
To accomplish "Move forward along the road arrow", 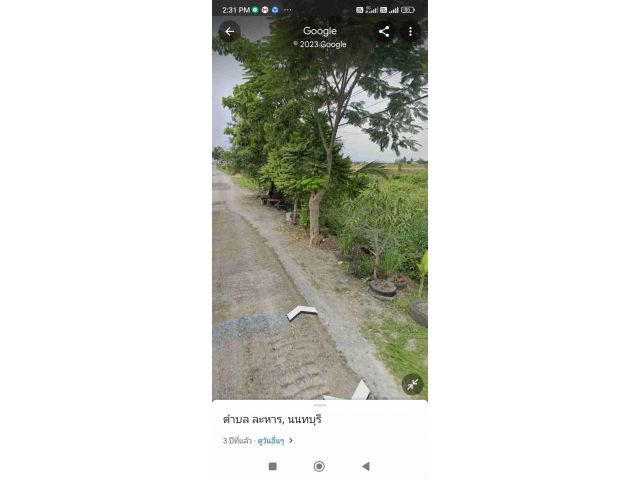I will click(302, 313).
